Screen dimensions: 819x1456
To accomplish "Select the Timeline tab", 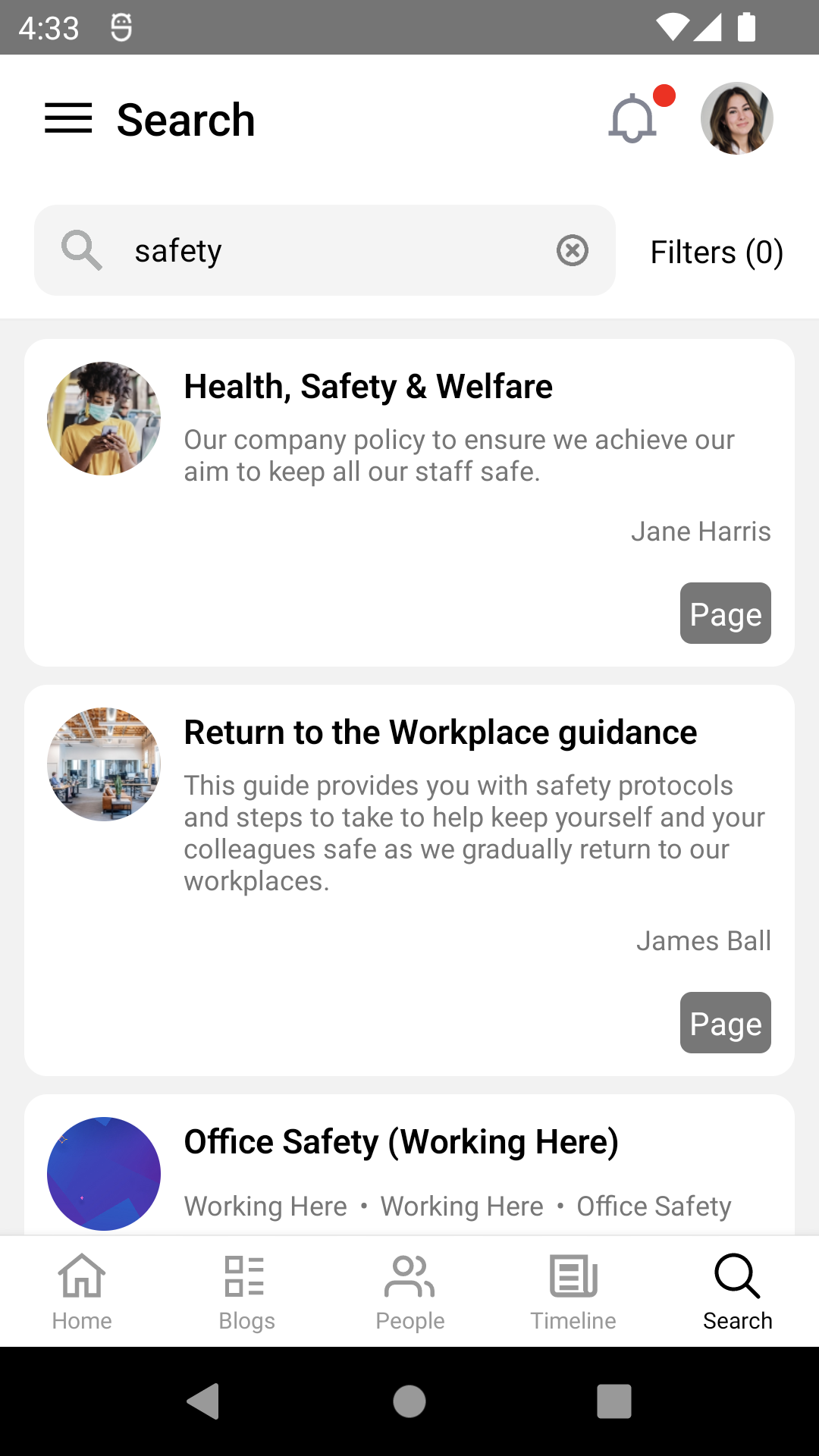I will tap(573, 1292).
